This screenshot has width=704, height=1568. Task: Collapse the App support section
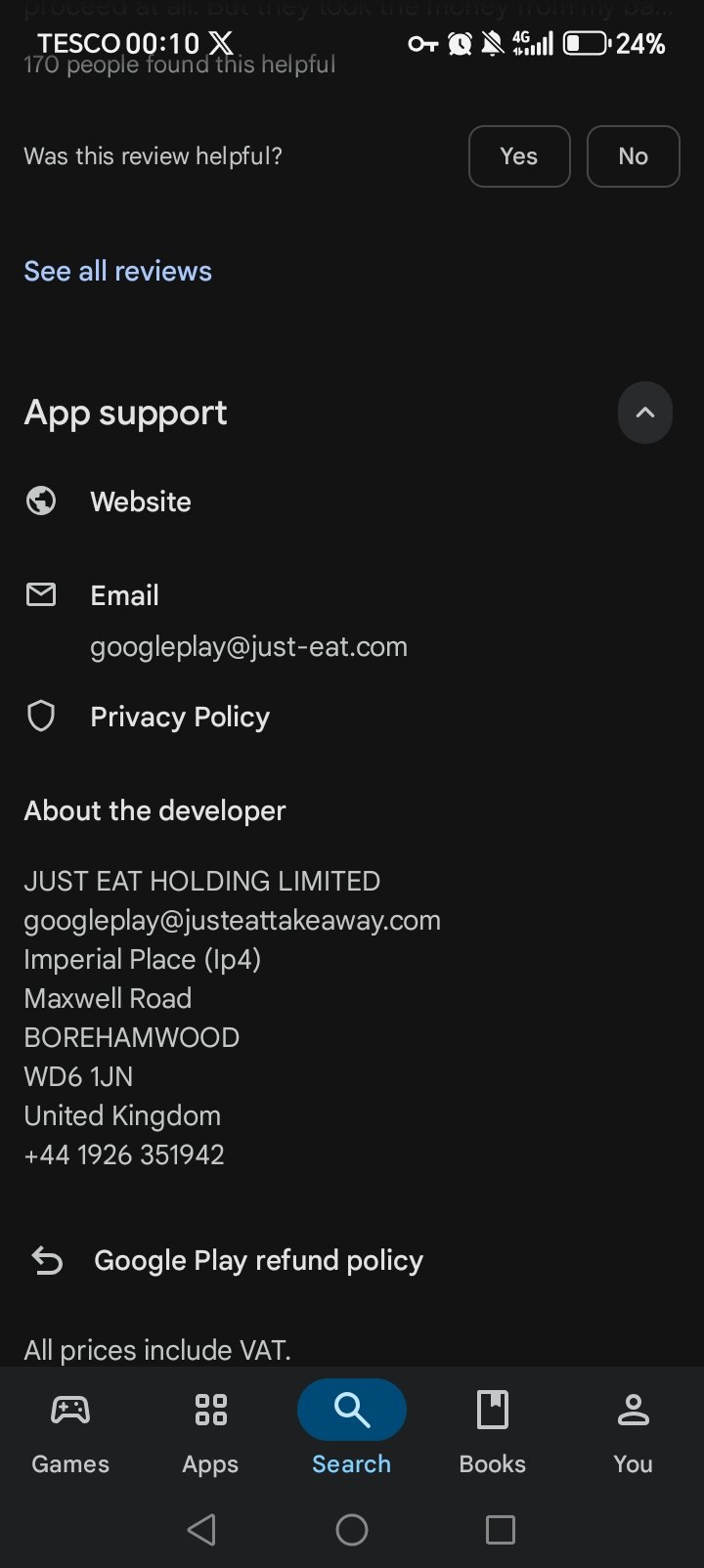pyautogui.click(x=644, y=413)
